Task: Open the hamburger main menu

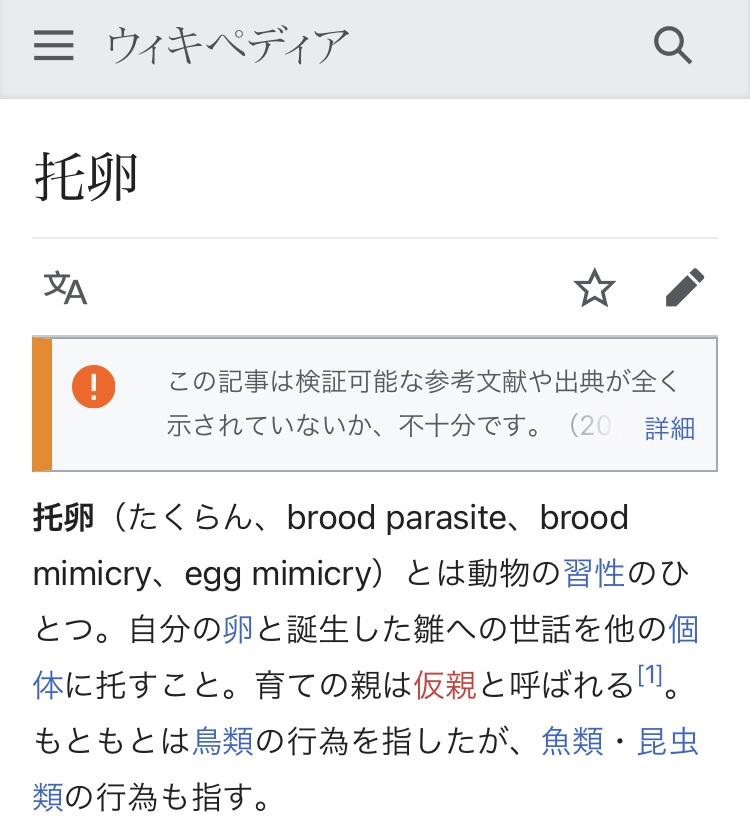Action: click(53, 45)
